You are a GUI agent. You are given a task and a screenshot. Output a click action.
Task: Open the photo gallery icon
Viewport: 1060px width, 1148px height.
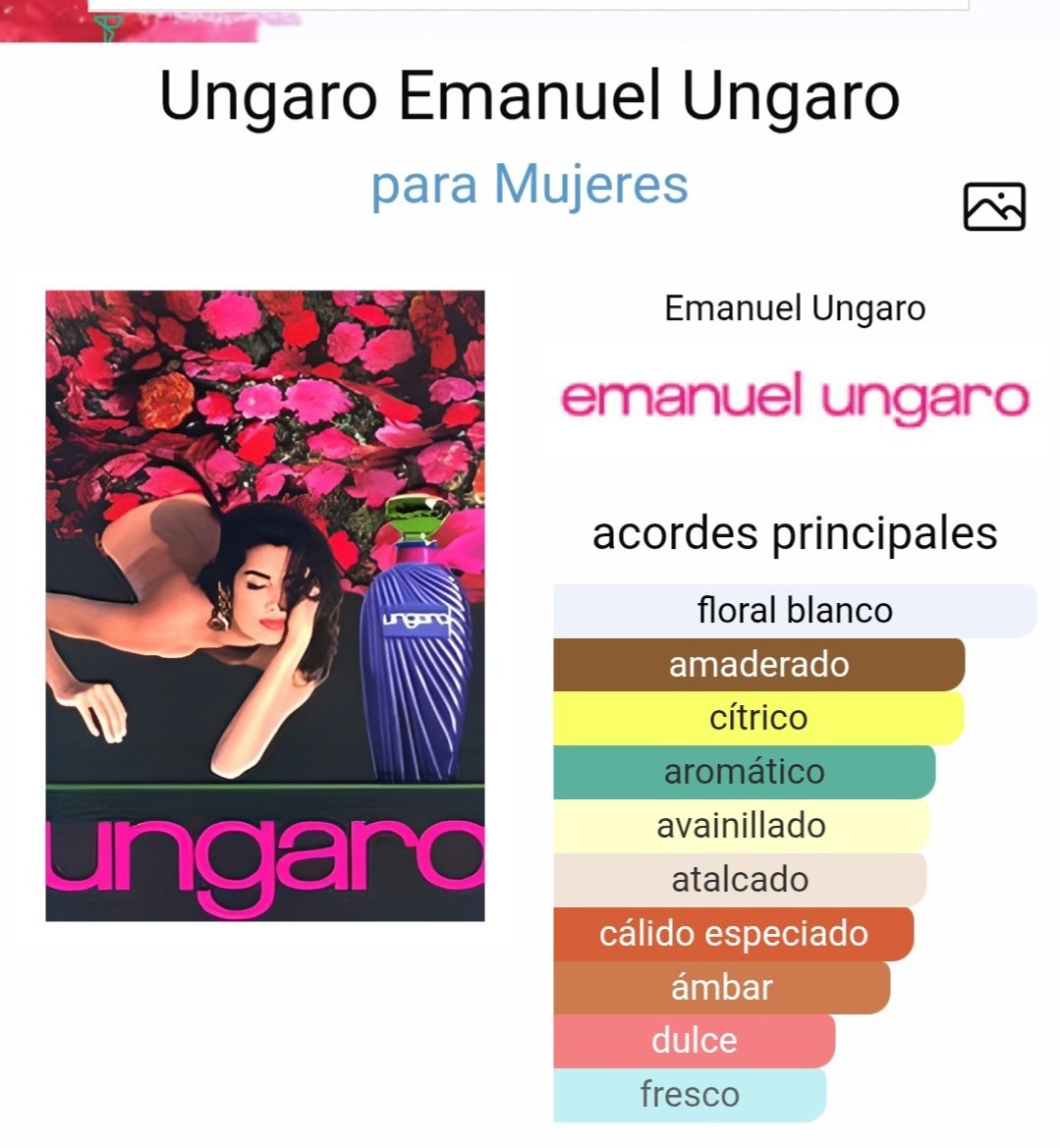tap(994, 206)
